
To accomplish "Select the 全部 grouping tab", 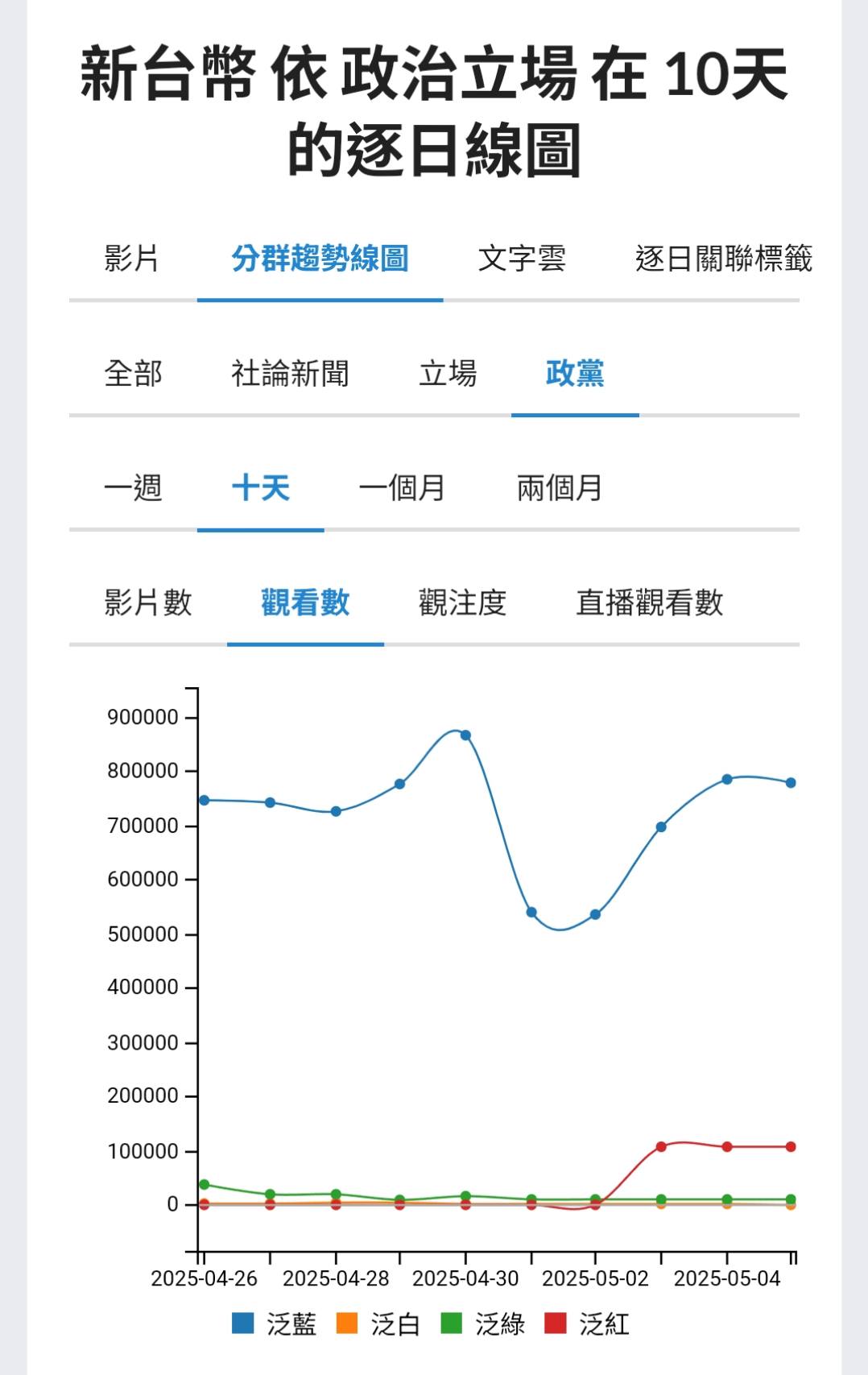I will point(133,374).
